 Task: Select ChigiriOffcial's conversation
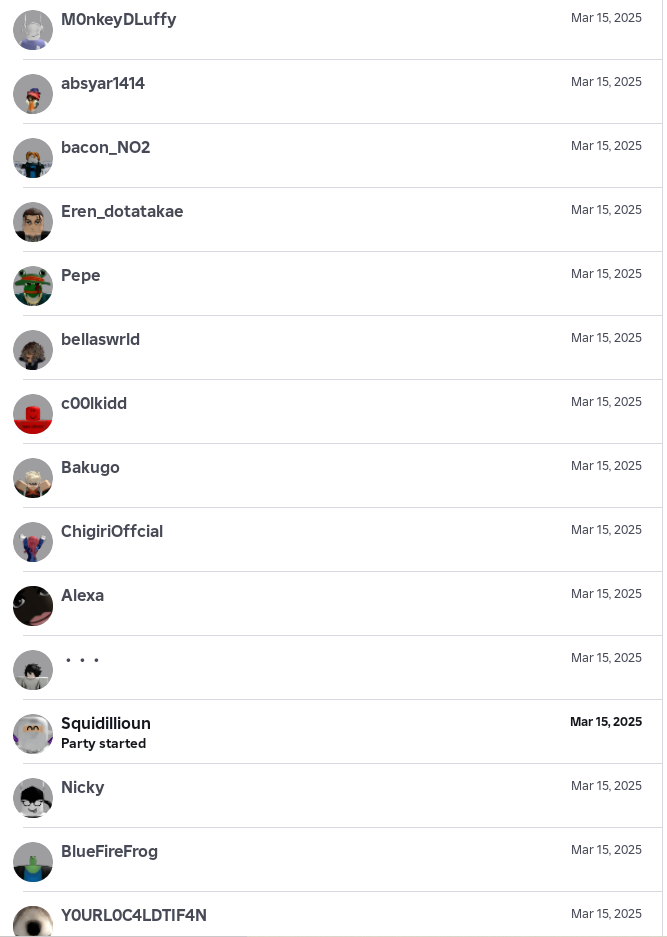tap(112, 532)
